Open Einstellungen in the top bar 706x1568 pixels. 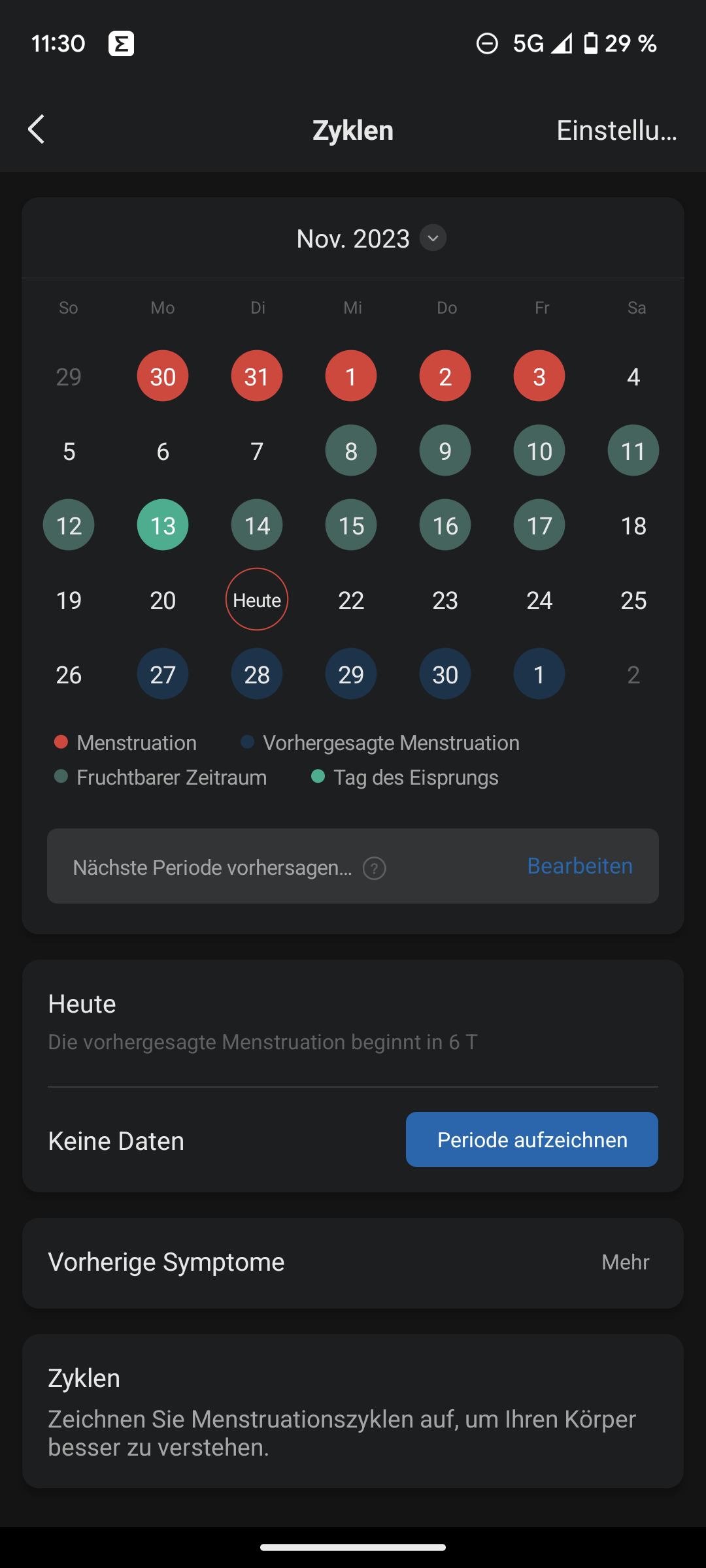point(616,130)
